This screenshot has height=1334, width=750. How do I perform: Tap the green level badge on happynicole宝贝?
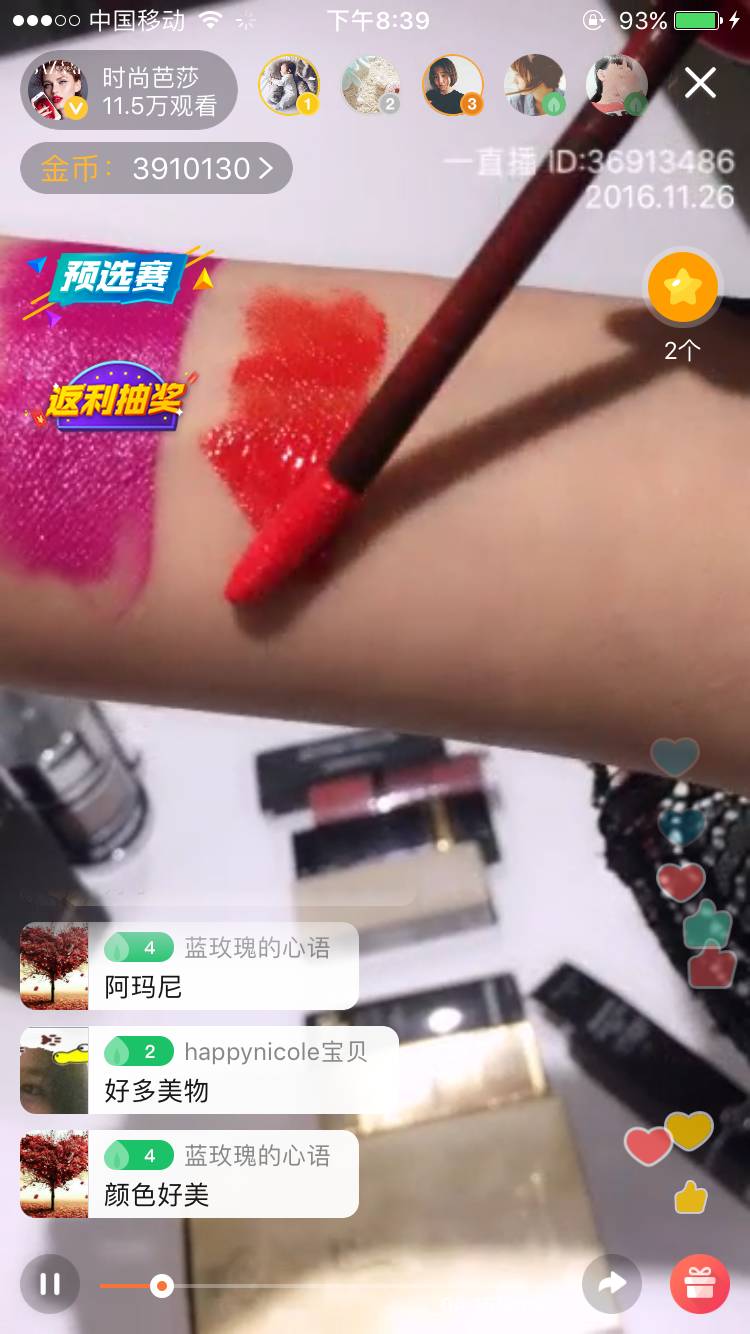pyautogui.click(x=140, y=1051)
